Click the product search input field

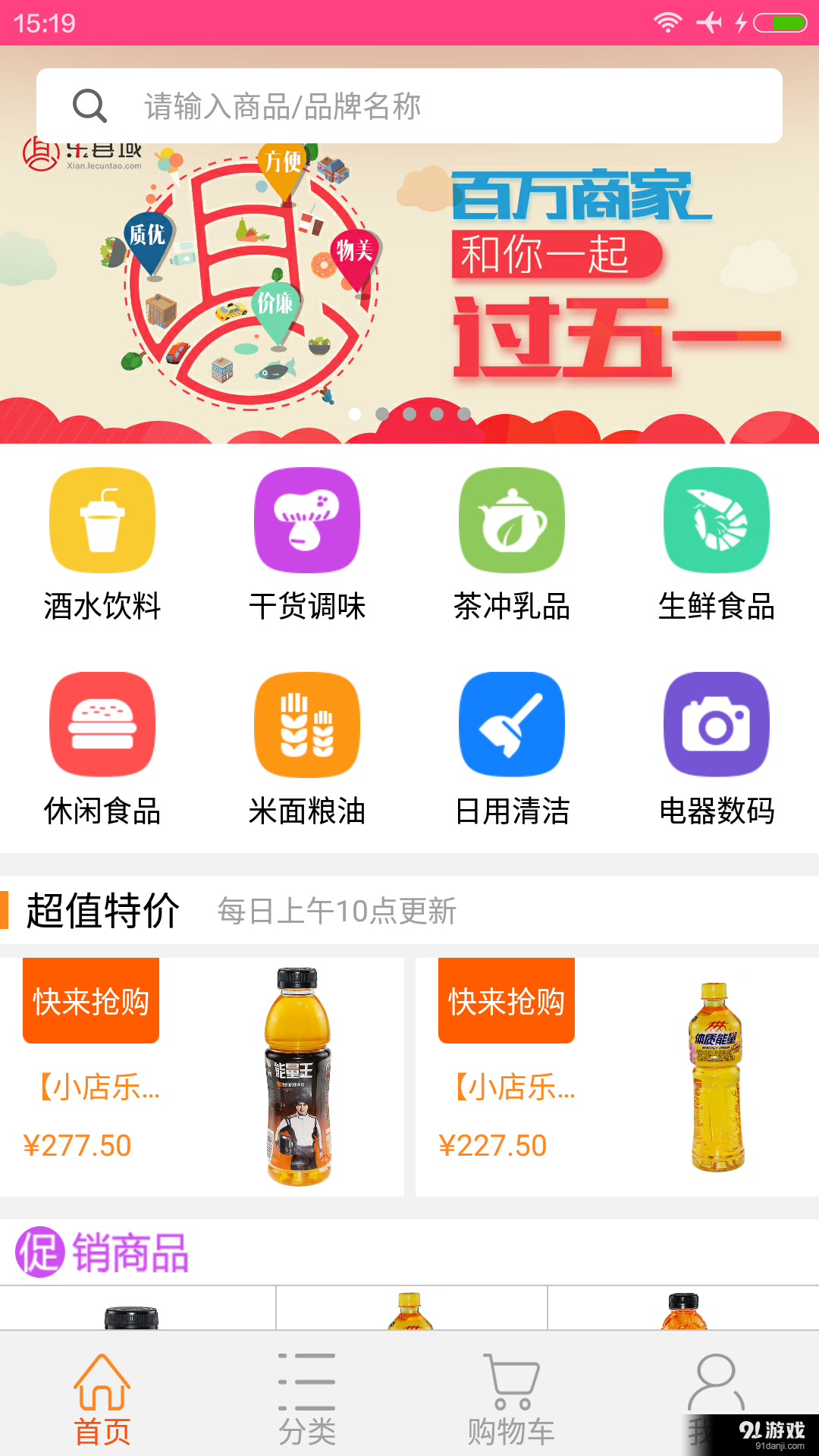409,105
